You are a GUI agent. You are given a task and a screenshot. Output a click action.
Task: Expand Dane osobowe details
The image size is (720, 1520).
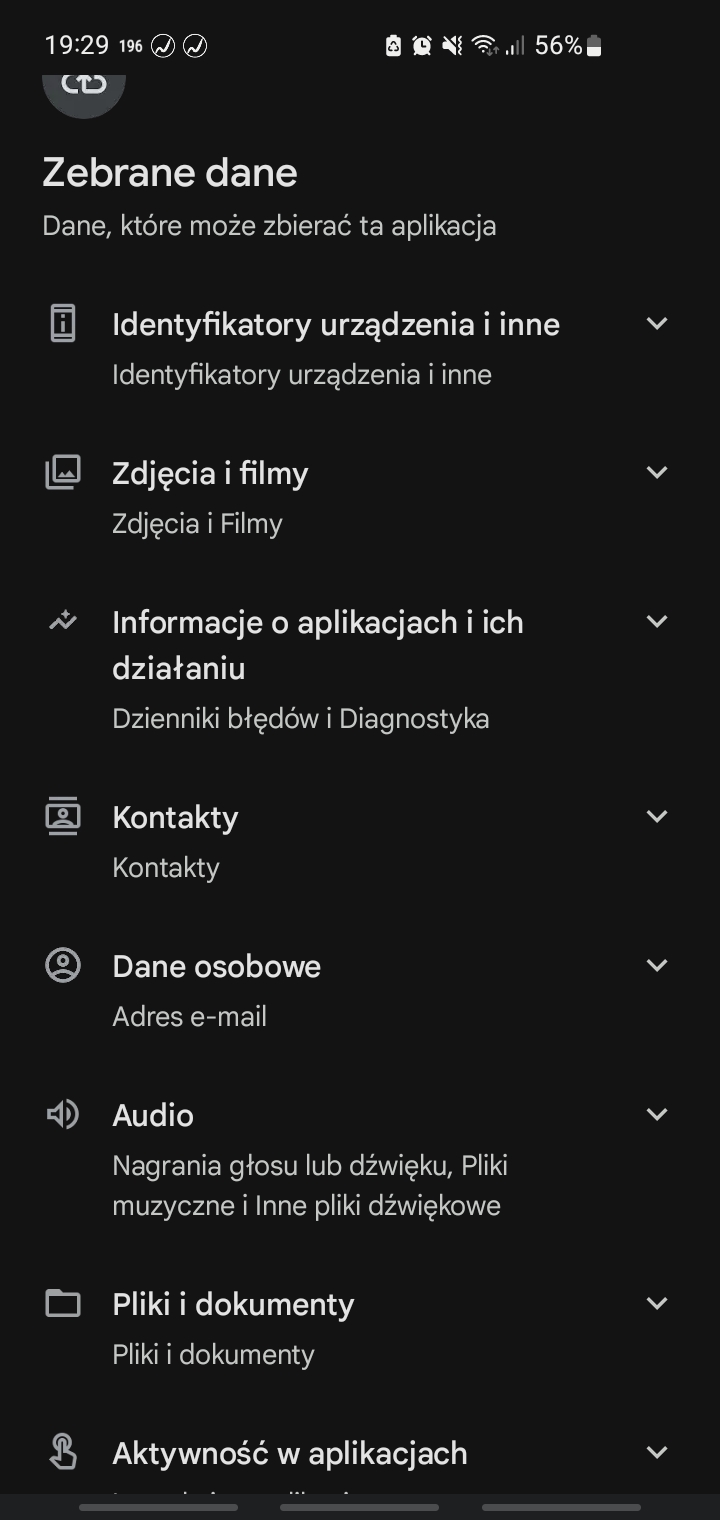(x=656, y=966)
